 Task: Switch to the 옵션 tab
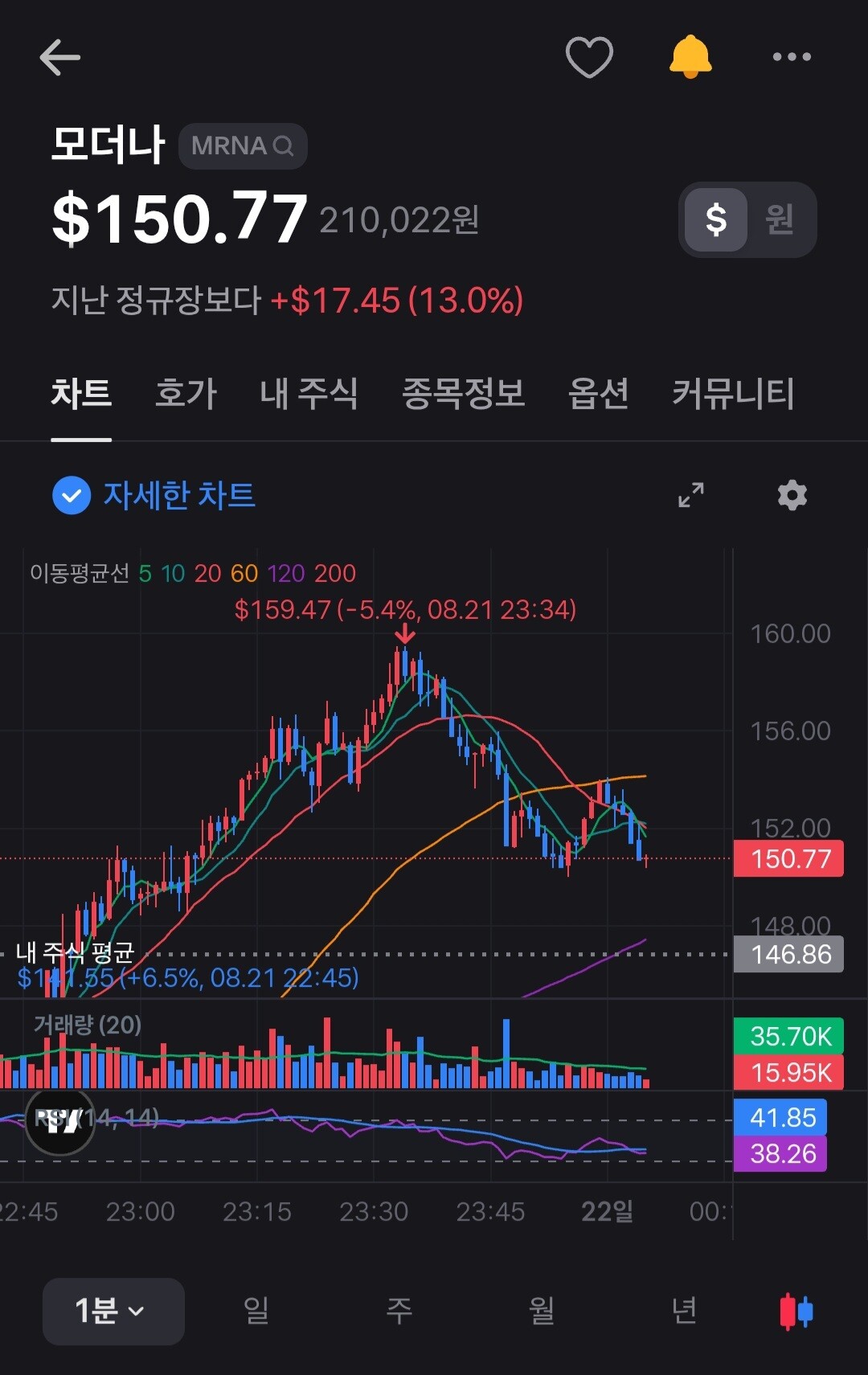click(x=598, y=394)
